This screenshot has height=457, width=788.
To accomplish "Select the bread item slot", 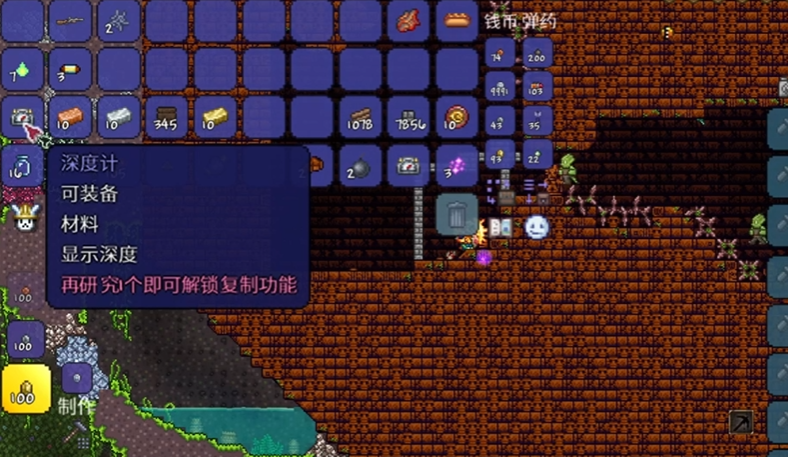I will (x=457, y=20).
